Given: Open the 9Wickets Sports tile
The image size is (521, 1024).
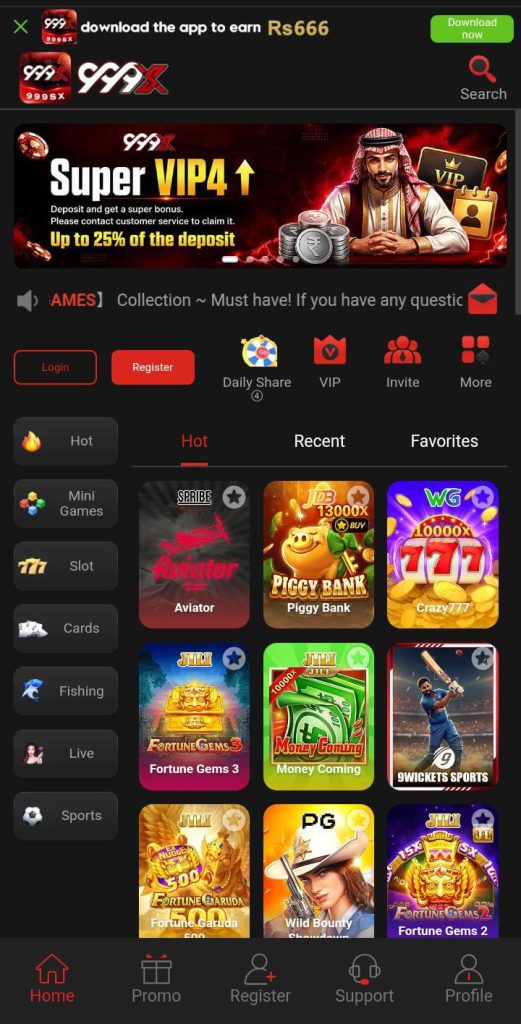Looking at the screenshot, I should tap(443, 716).
